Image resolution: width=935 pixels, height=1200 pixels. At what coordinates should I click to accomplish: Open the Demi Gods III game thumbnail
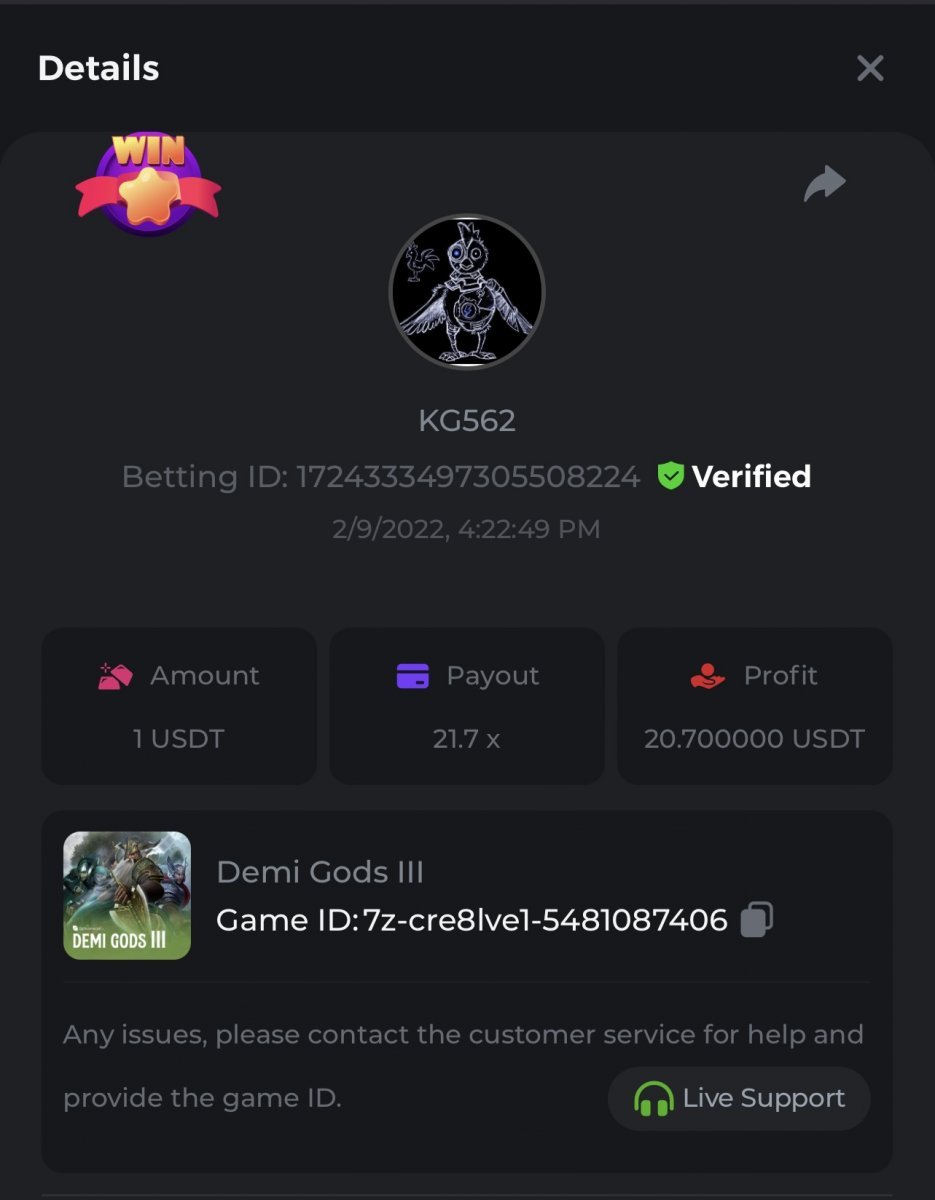[127, 895]
